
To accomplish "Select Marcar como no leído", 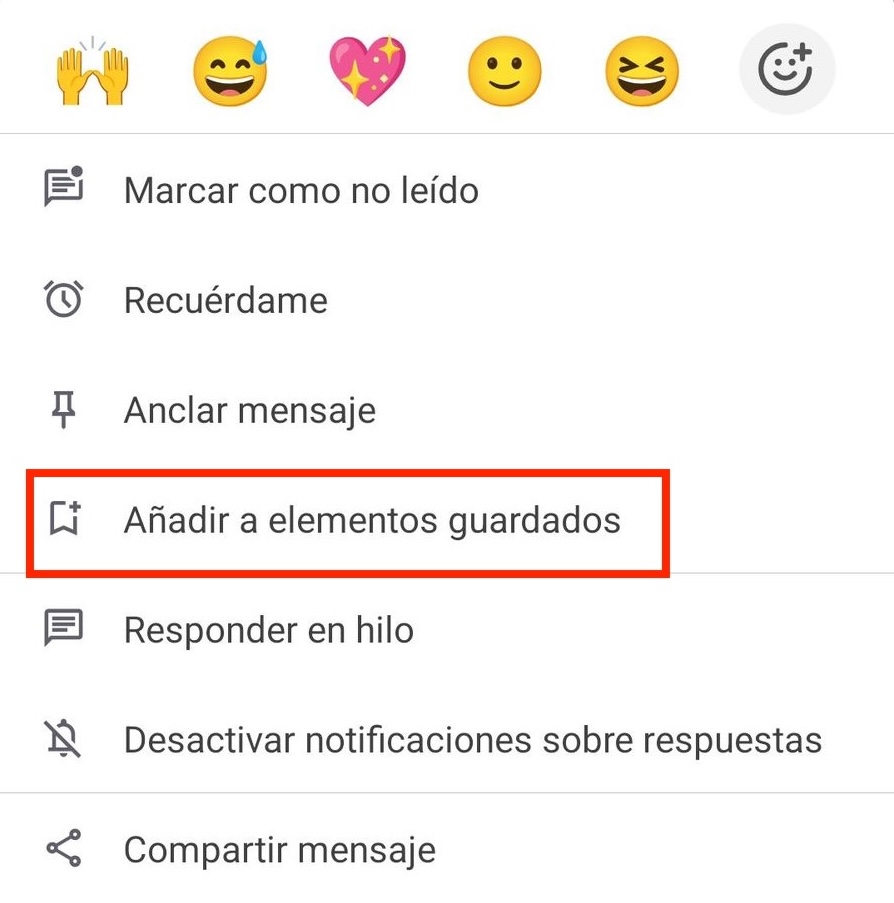I will 300,190.
